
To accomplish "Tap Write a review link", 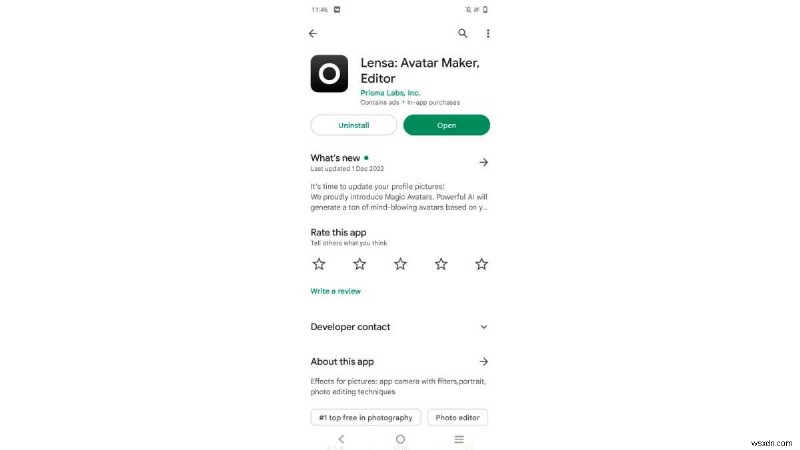I will 336,291.
